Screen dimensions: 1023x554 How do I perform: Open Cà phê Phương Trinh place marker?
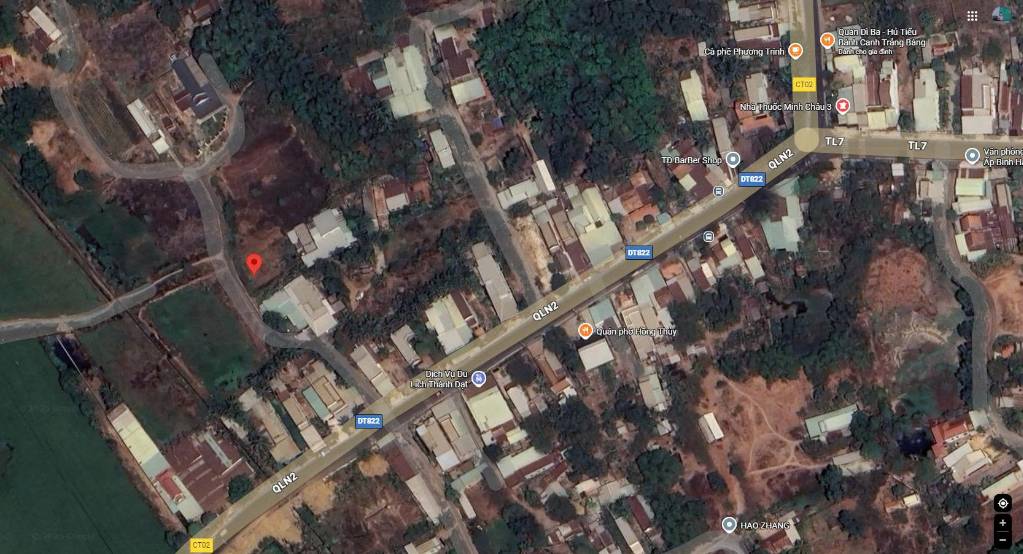click(x=796, y=50)
